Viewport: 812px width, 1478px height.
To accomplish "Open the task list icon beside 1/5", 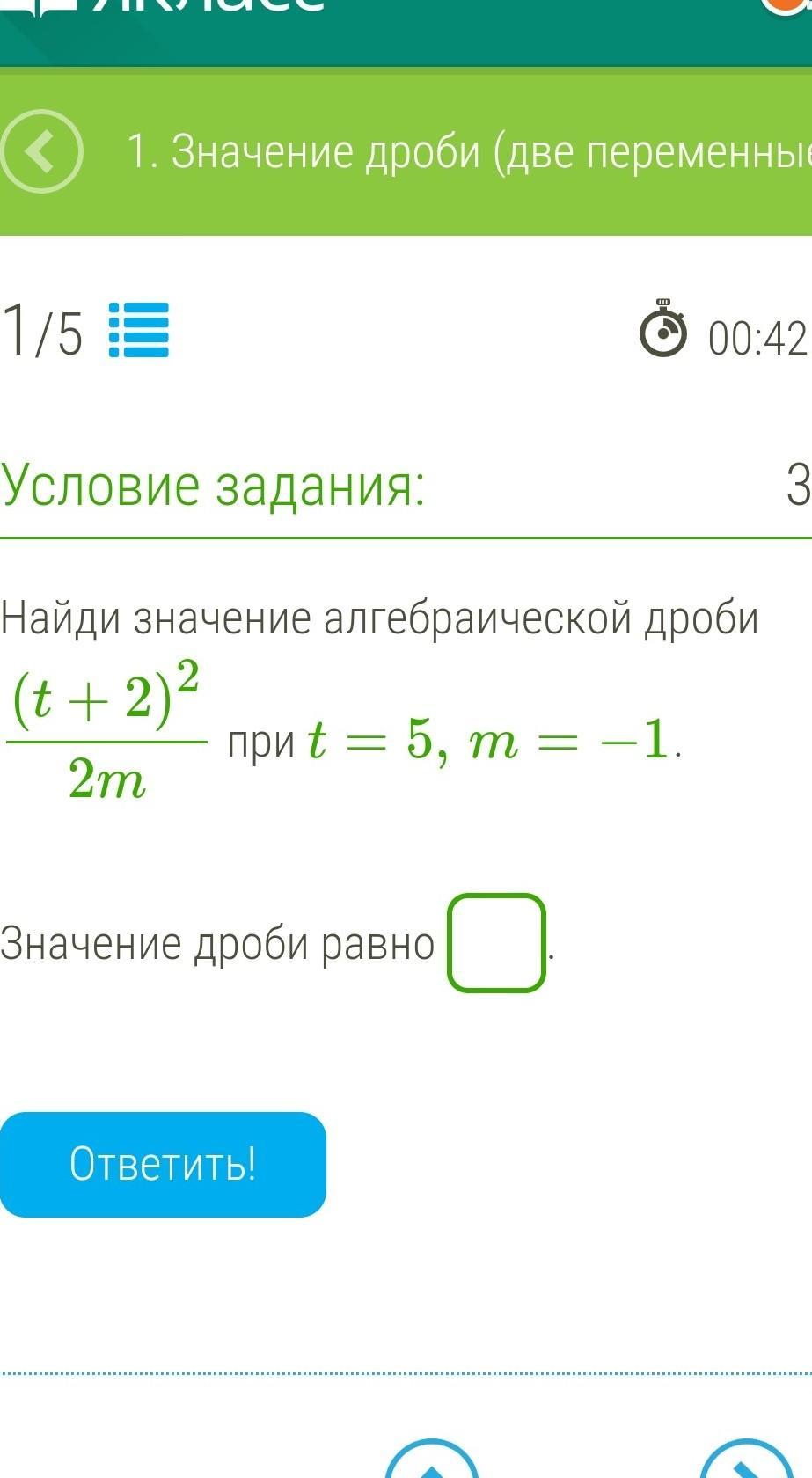I will pyautogui.click(x=138, y=330).
